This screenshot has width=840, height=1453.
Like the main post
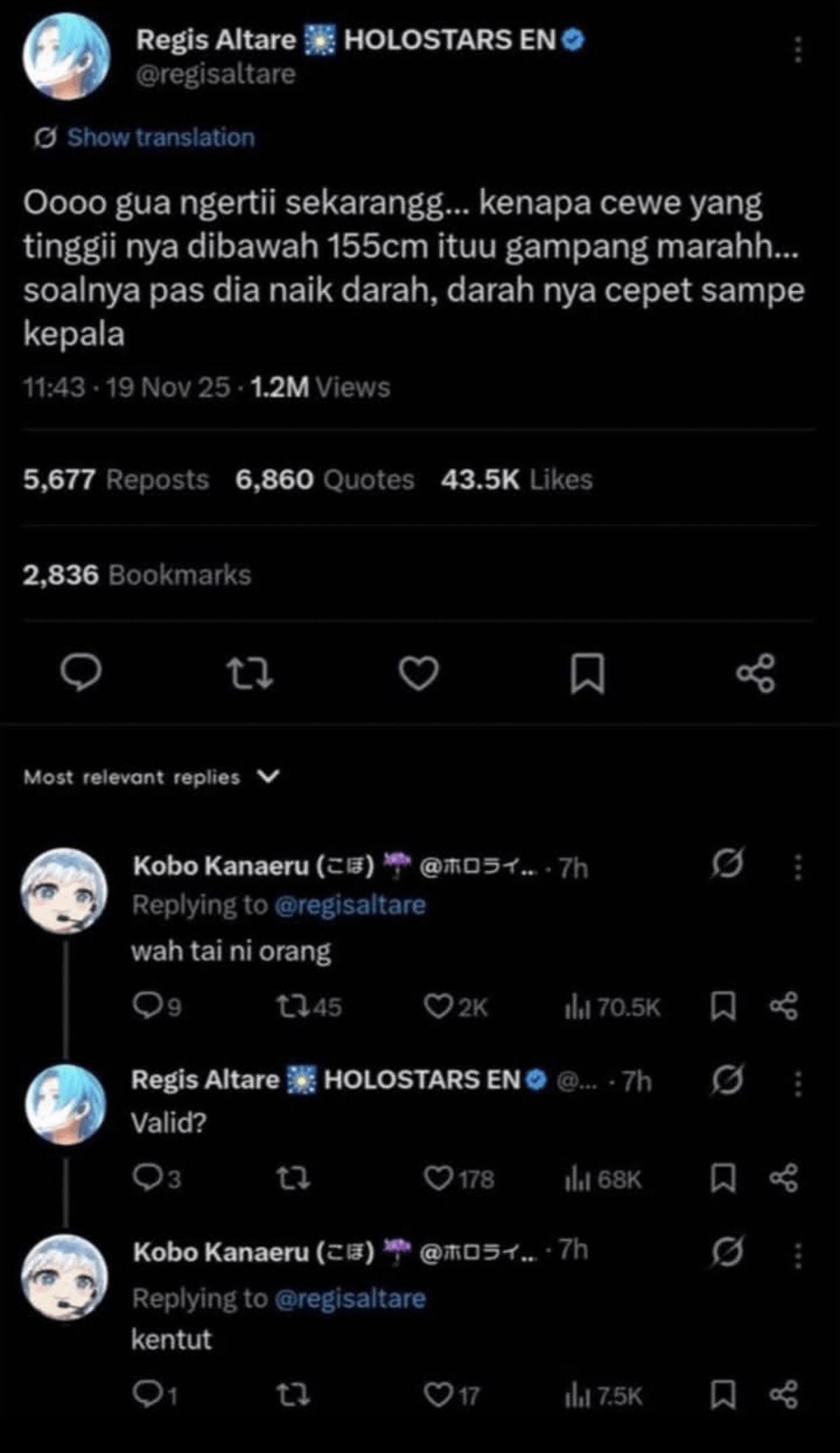tap(418, 674)
